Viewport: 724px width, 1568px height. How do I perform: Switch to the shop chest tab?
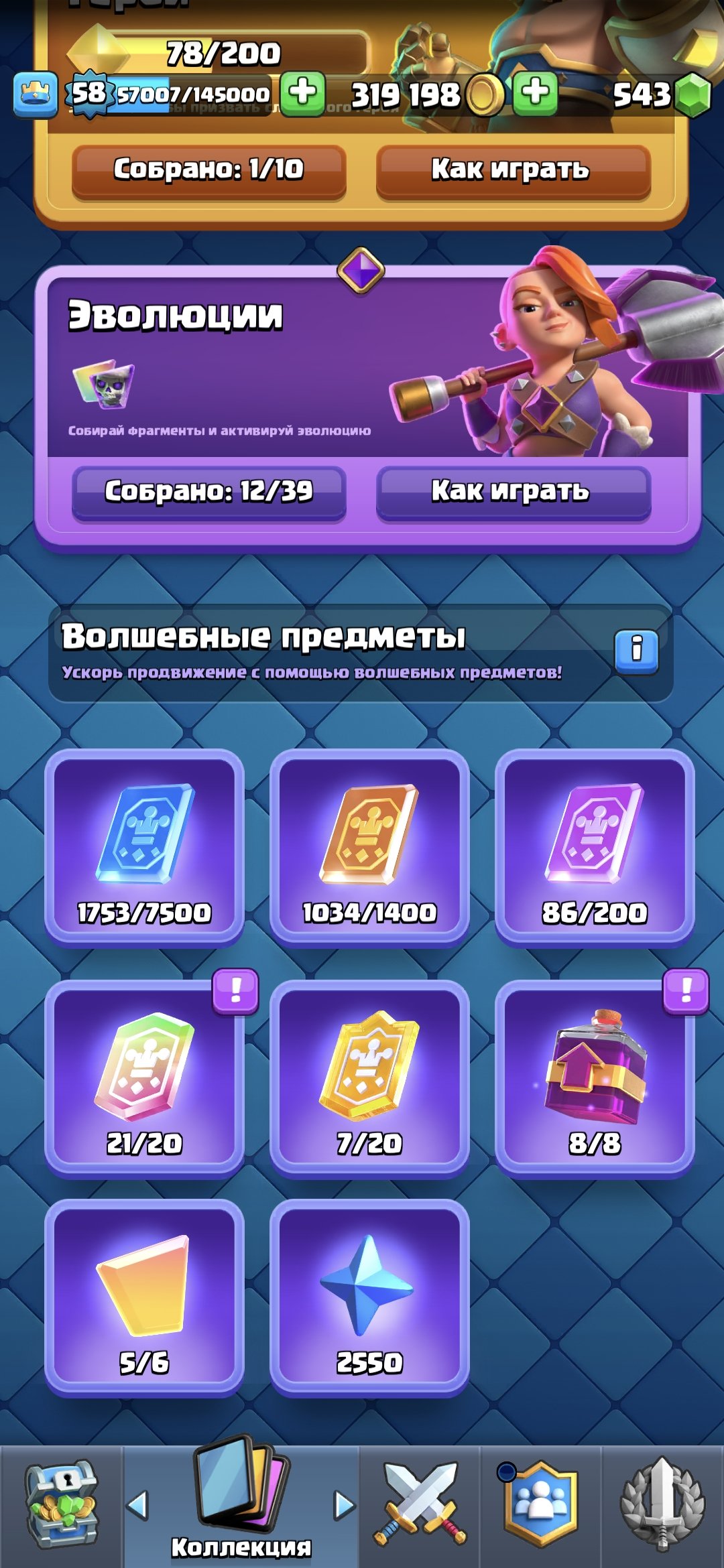pyautogui.click(x=62, y=1505)
